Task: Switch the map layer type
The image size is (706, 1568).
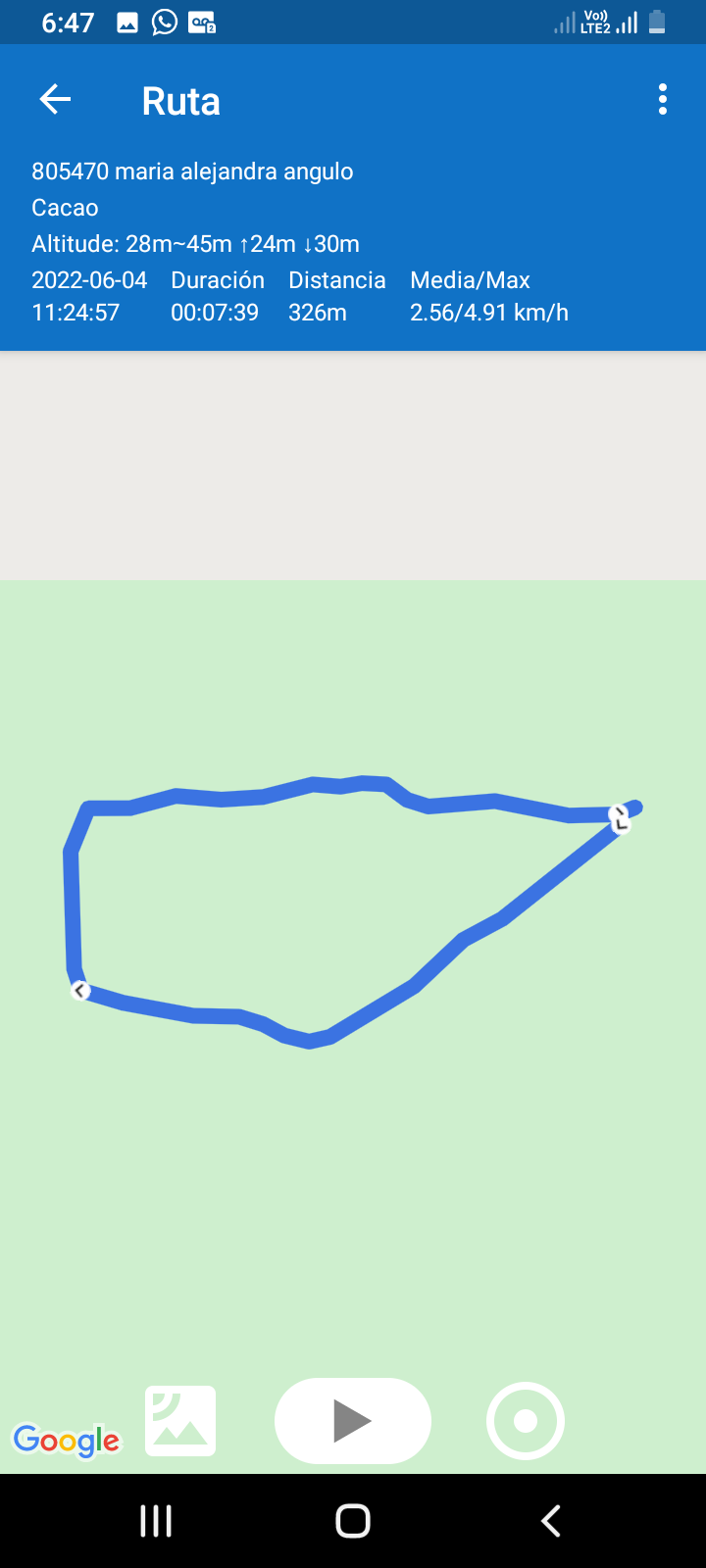Action: pos(180,1421)
